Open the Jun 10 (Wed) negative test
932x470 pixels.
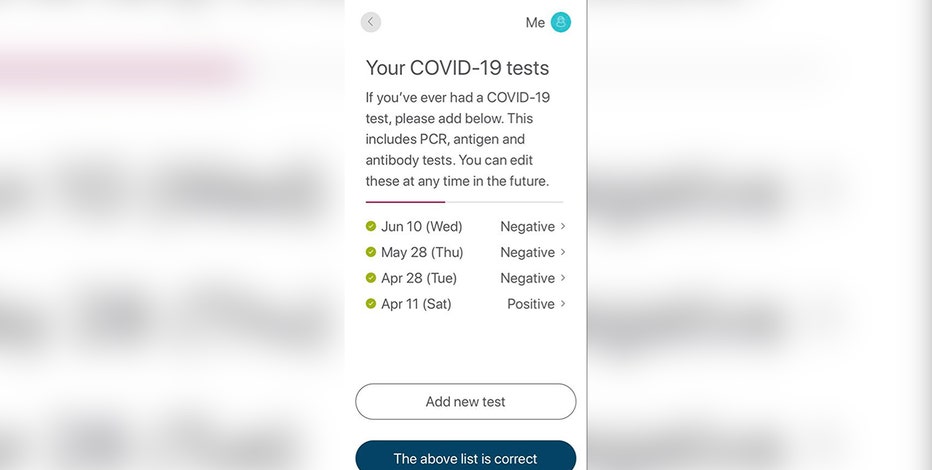466,227
